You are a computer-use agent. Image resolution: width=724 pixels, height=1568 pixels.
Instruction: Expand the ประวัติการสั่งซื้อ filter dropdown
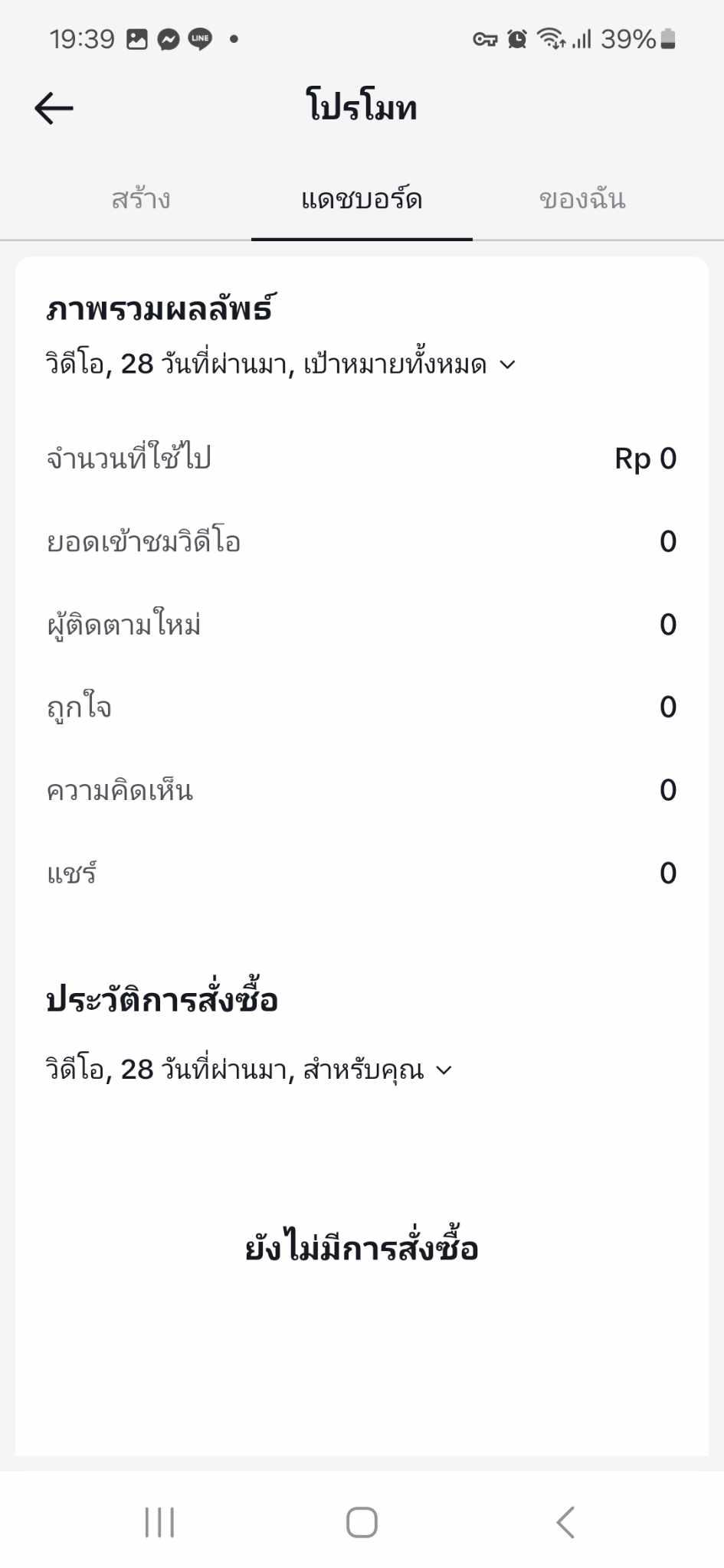(250, 1070)
